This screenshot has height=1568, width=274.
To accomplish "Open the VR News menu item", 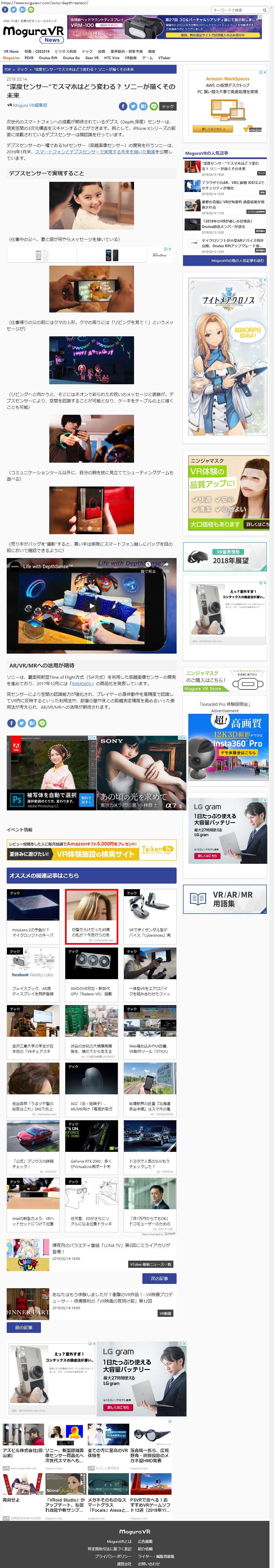I will click(x=11, y=52).
